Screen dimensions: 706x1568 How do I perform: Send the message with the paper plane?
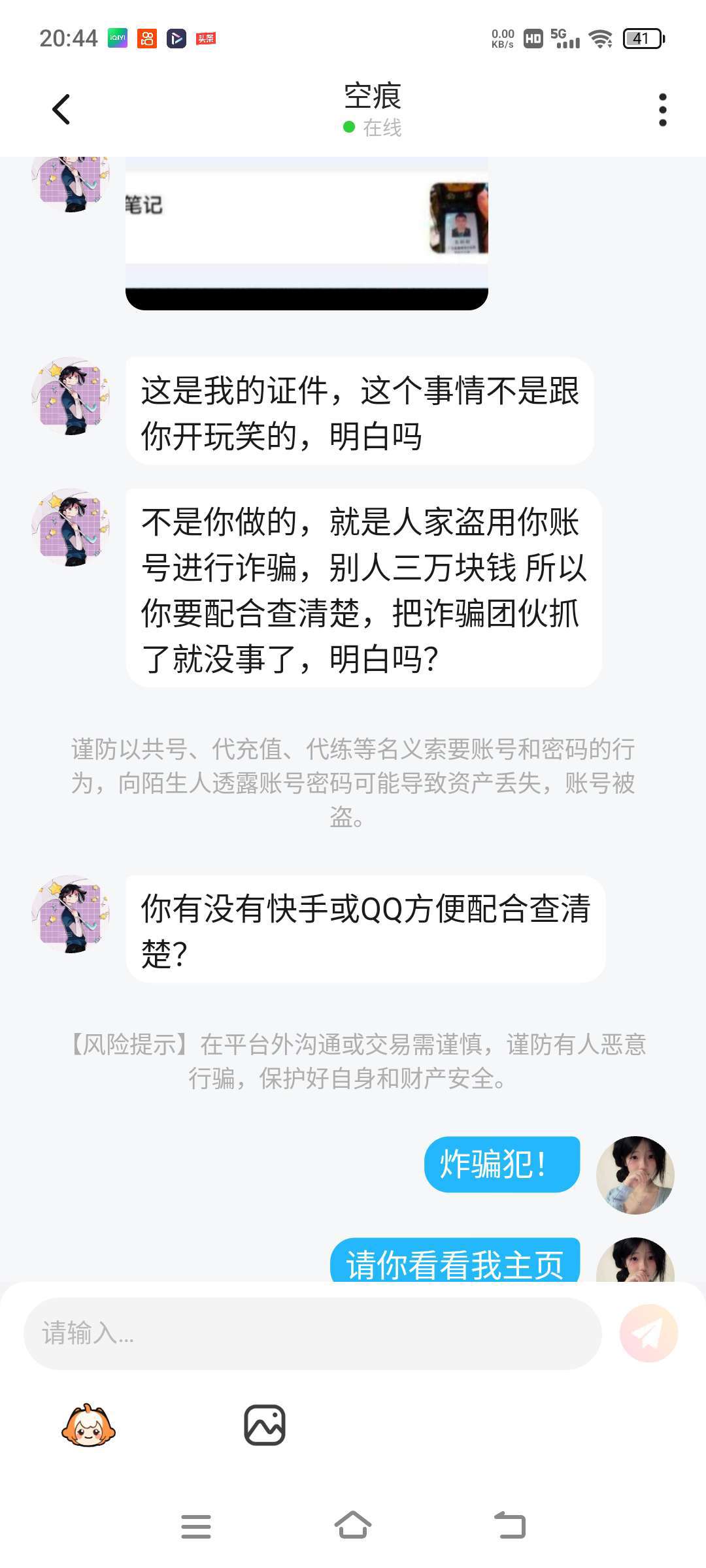point(648,1333)
